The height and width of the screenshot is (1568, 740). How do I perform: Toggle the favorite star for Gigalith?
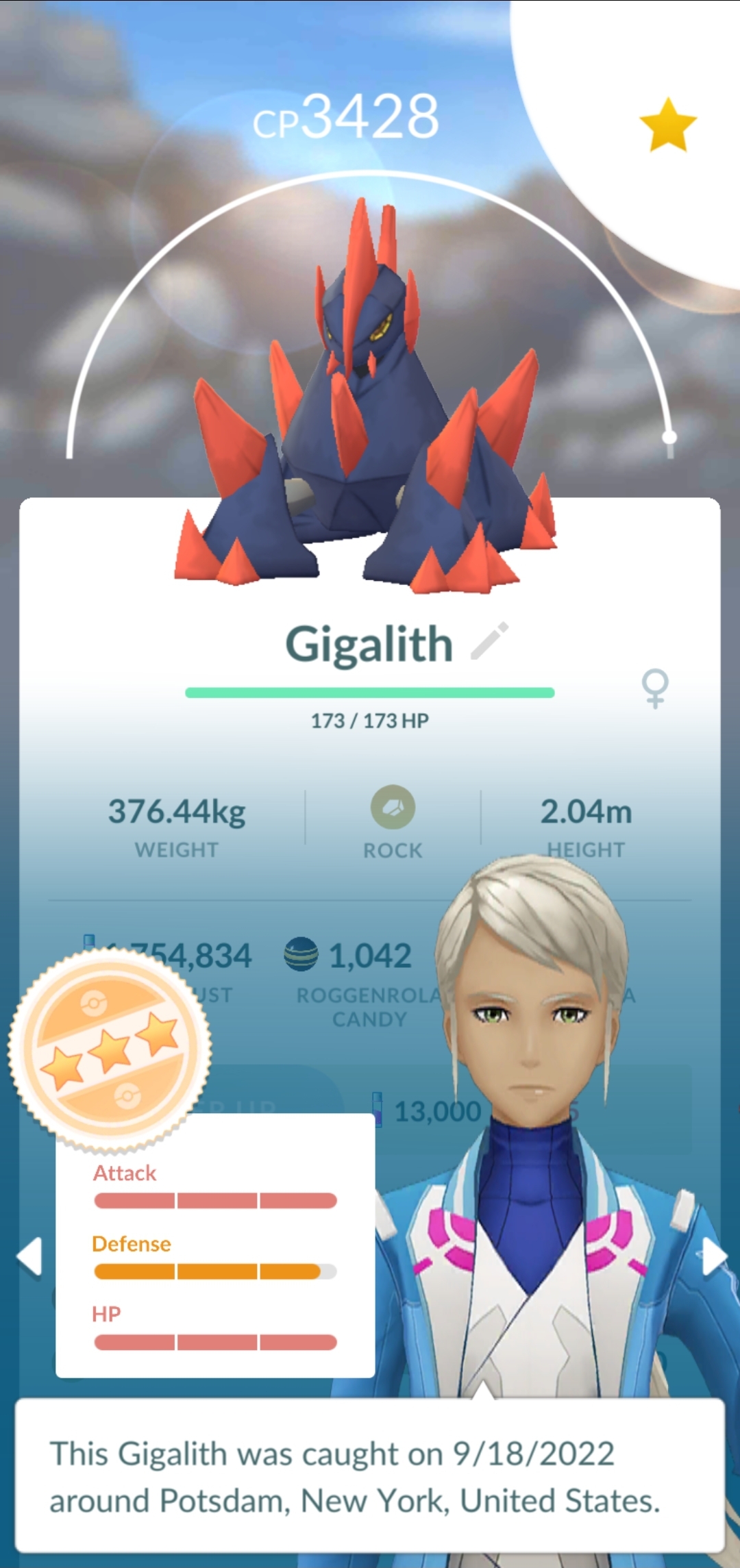click(667, 125)
